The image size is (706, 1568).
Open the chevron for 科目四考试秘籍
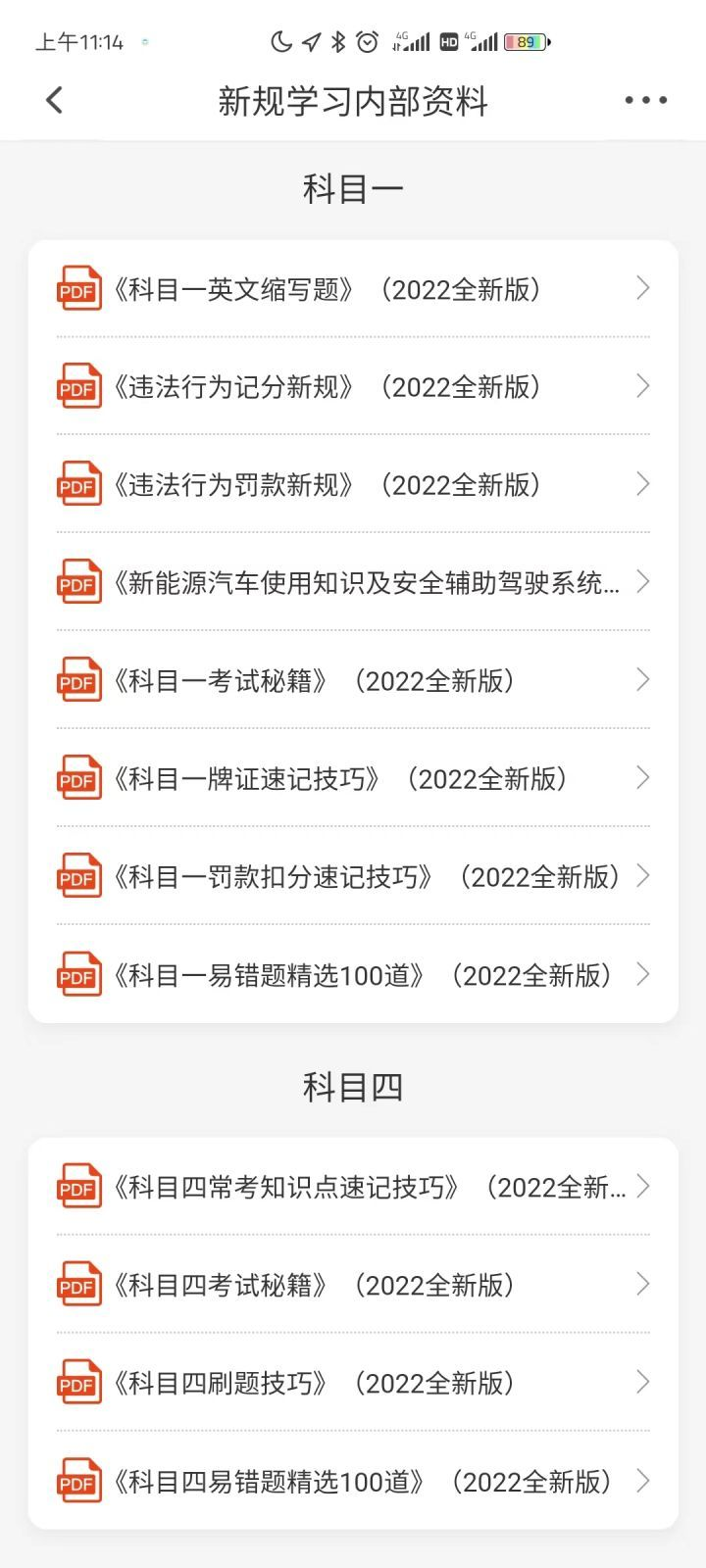pyautogui.click(x=642, y=1284)
